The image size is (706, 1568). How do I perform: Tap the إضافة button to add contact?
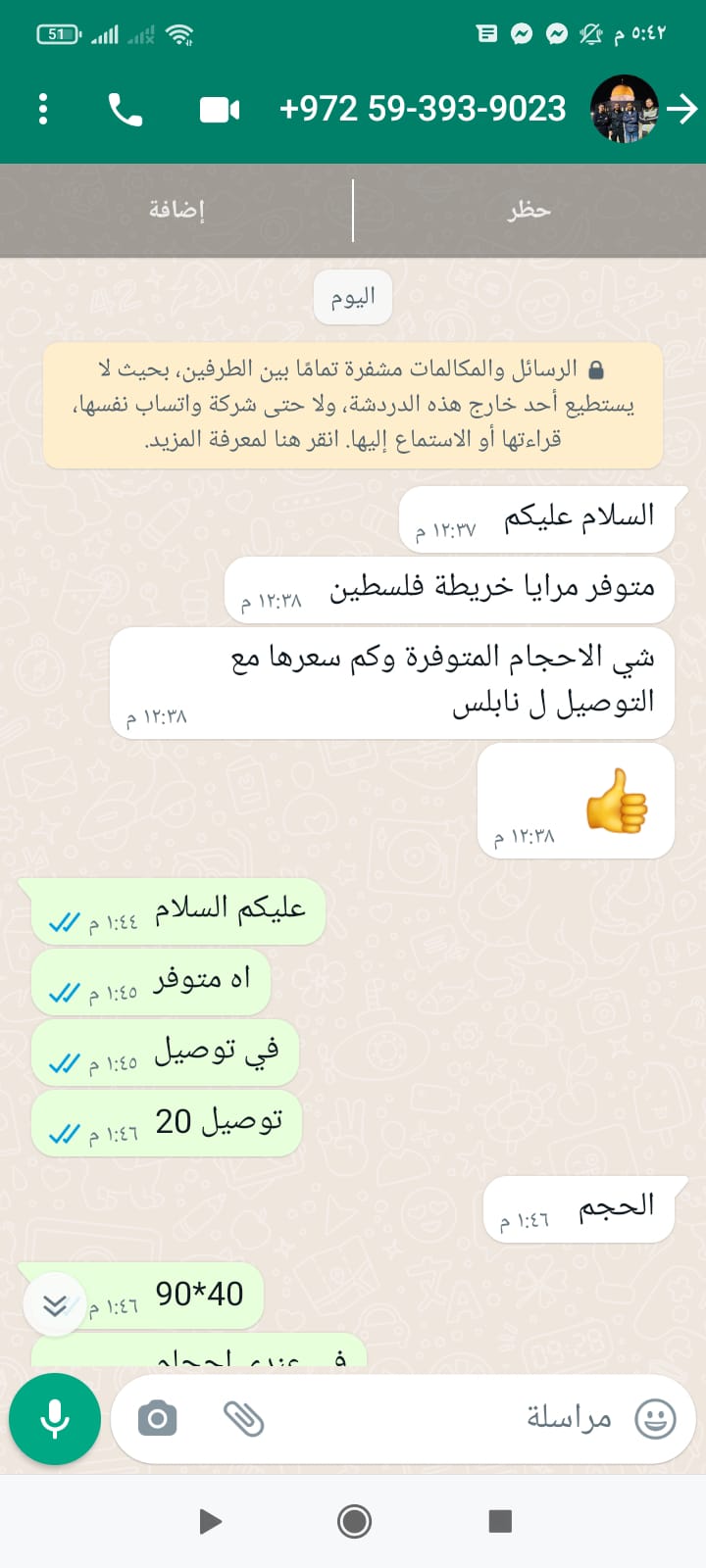click(176, 210)
